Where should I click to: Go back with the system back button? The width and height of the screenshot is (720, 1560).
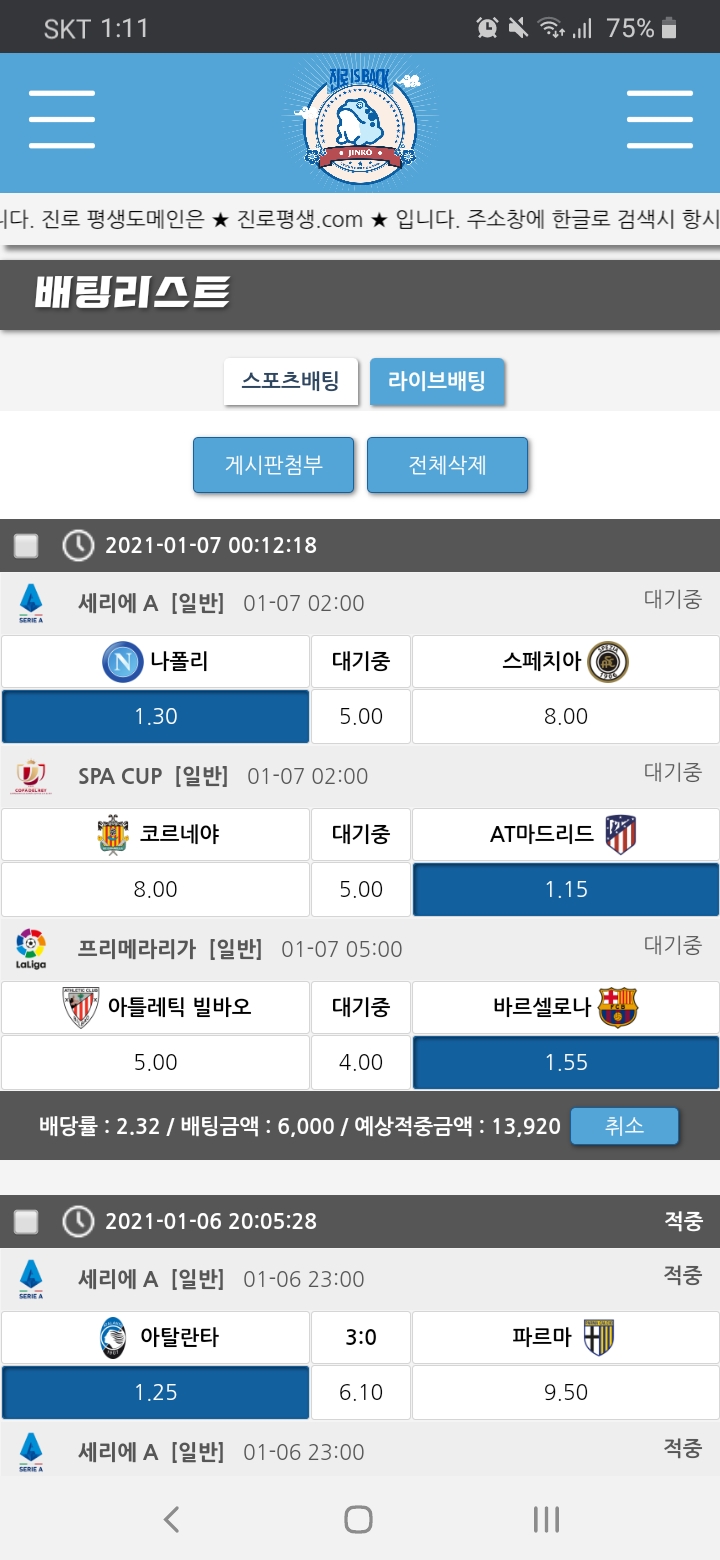click(x=172, y=1520)
